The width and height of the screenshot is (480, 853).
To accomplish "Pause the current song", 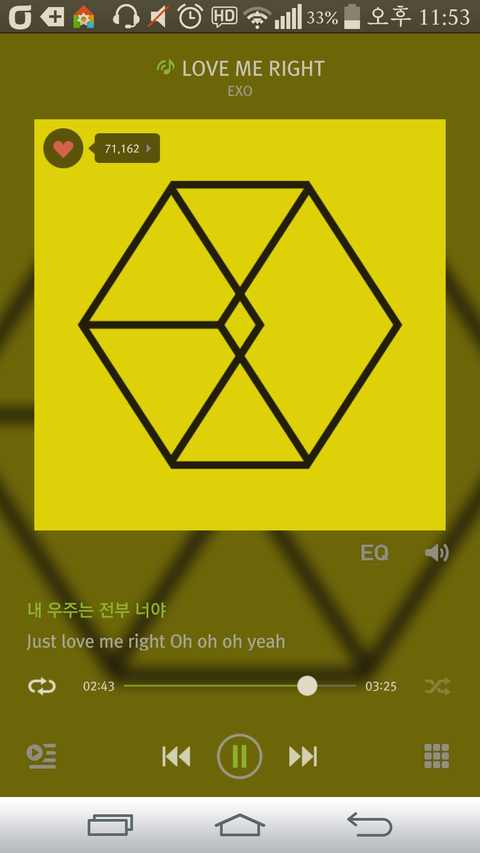I will click(x=239, y=756).
